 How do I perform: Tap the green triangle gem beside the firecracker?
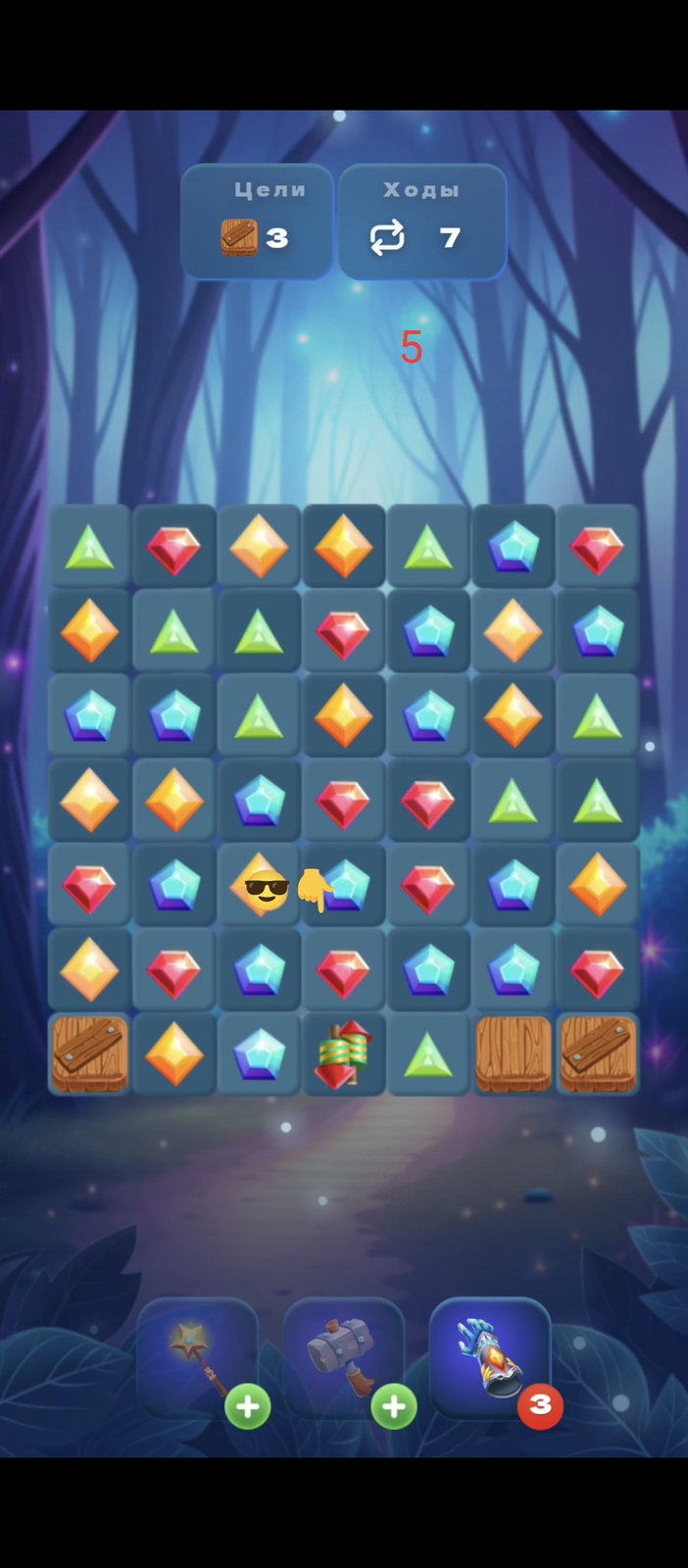[x=428, y=1053]
